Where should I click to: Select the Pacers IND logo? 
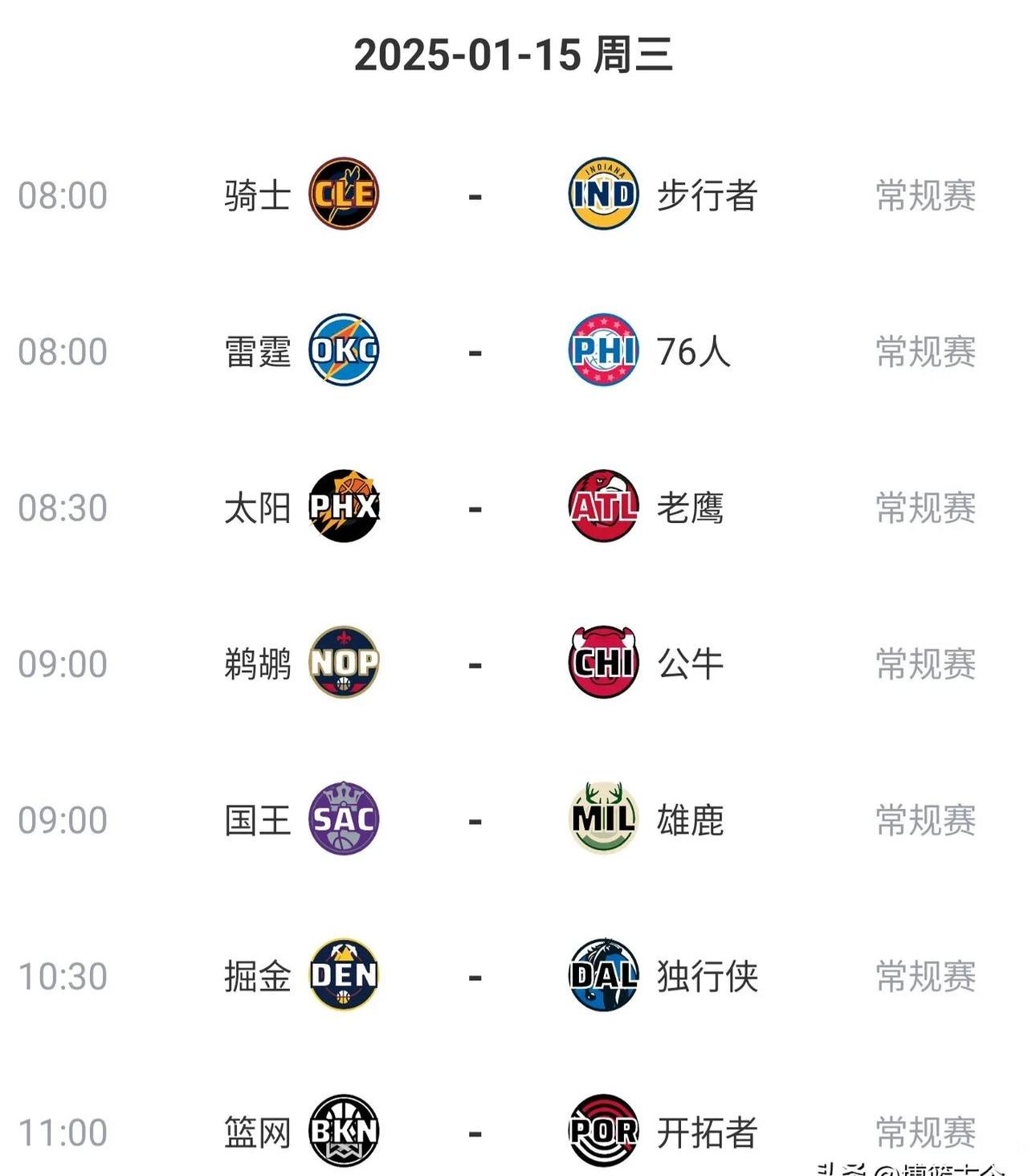click(x=602, y=193)
